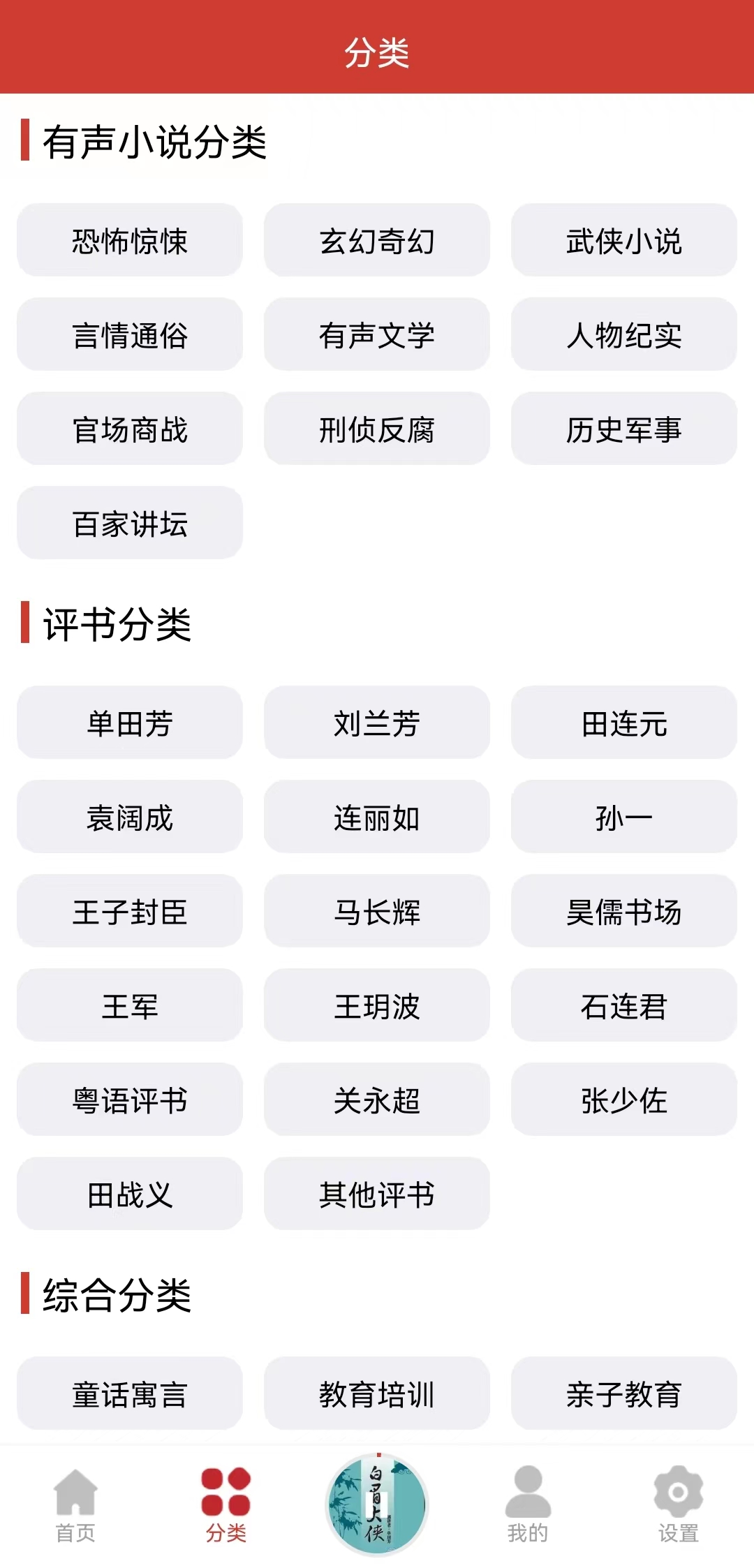Select the 恐怖惊悚 category

coord(130,240)
